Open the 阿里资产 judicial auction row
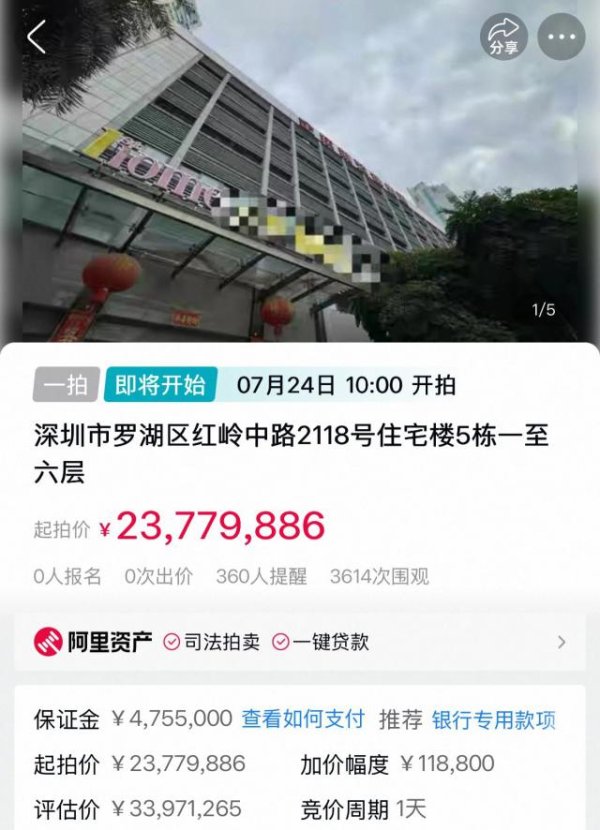The height and width of the screenshot is (830, 600). [300, 642]
